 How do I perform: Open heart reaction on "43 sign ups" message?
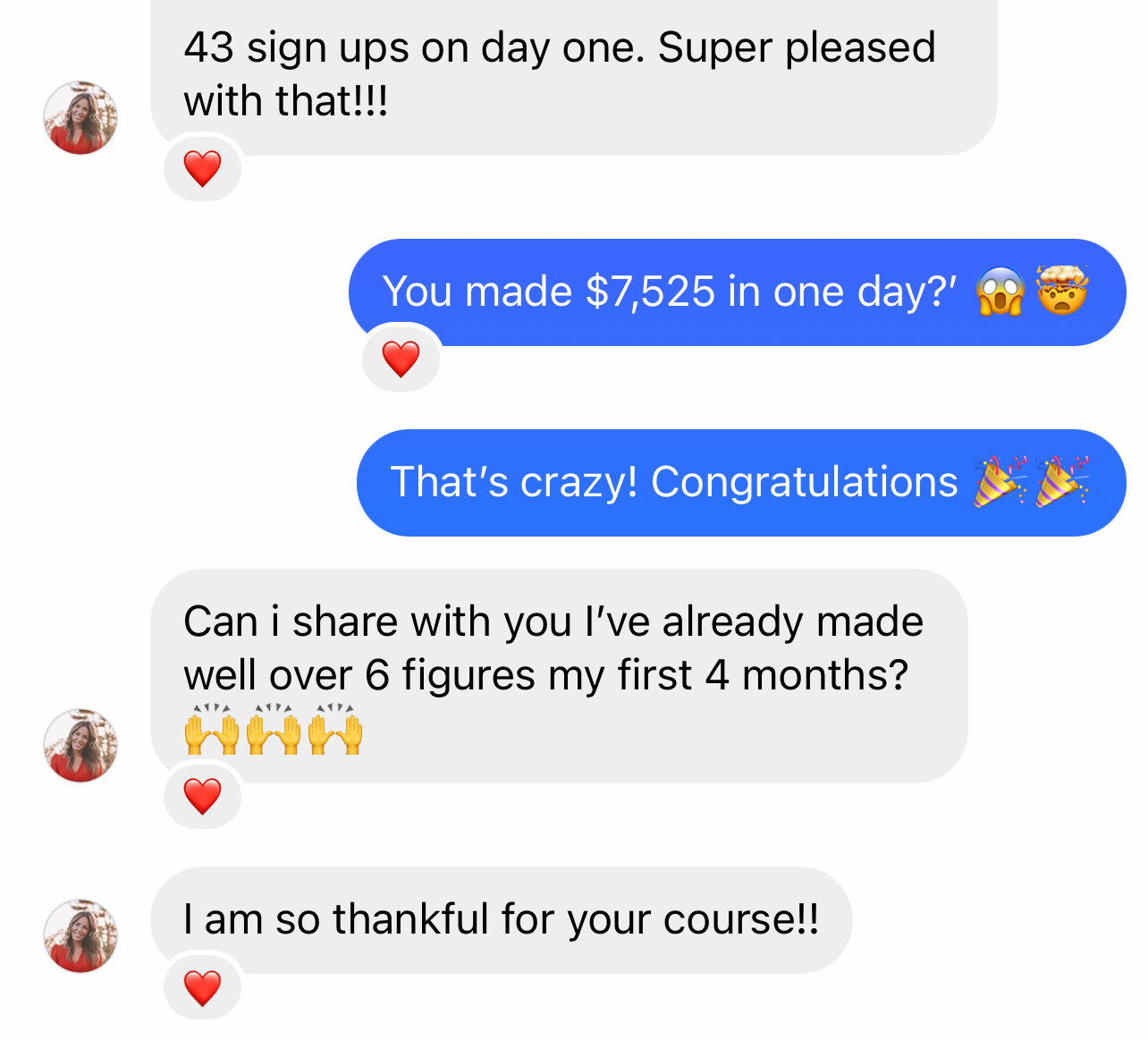click(x=202, y=168)
